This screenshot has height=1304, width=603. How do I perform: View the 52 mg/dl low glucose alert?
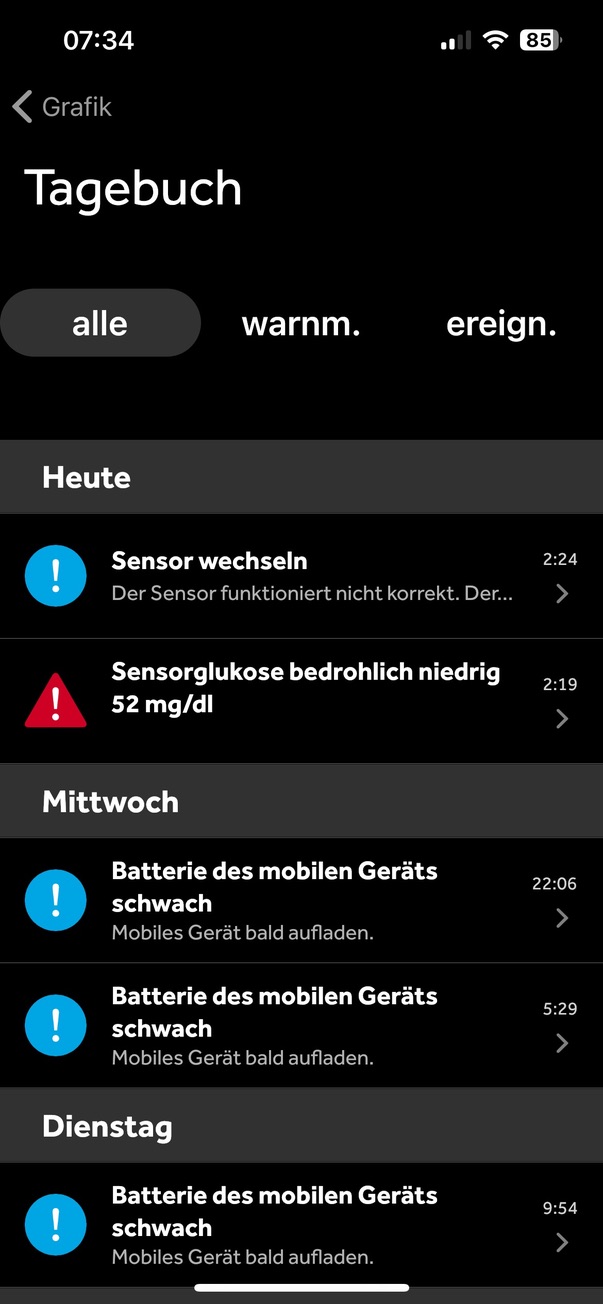pos(301,701)
